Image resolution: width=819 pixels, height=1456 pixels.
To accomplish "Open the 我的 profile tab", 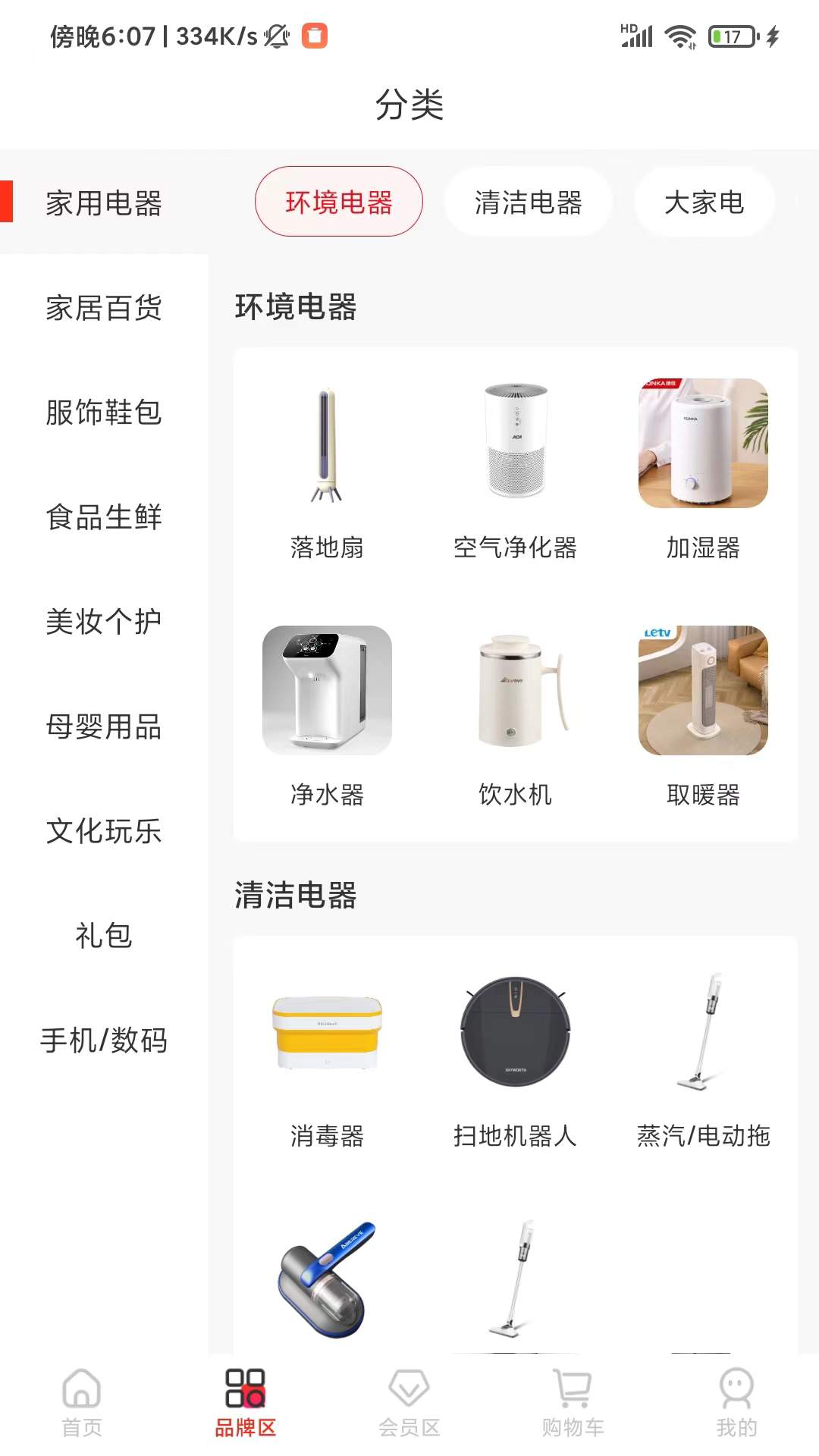I will [736, 1403].
